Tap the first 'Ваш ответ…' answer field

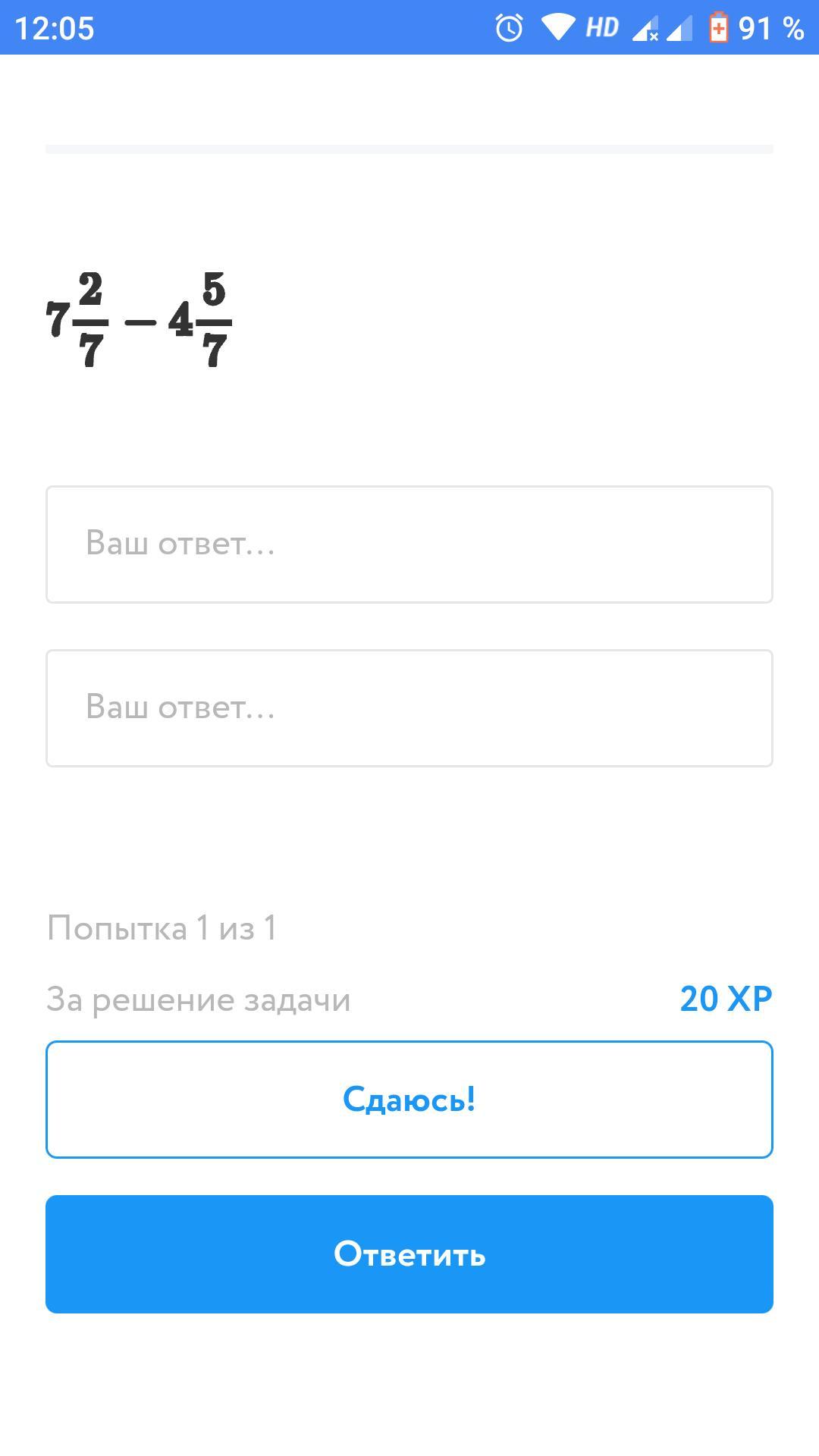click(x=409, y=544)
